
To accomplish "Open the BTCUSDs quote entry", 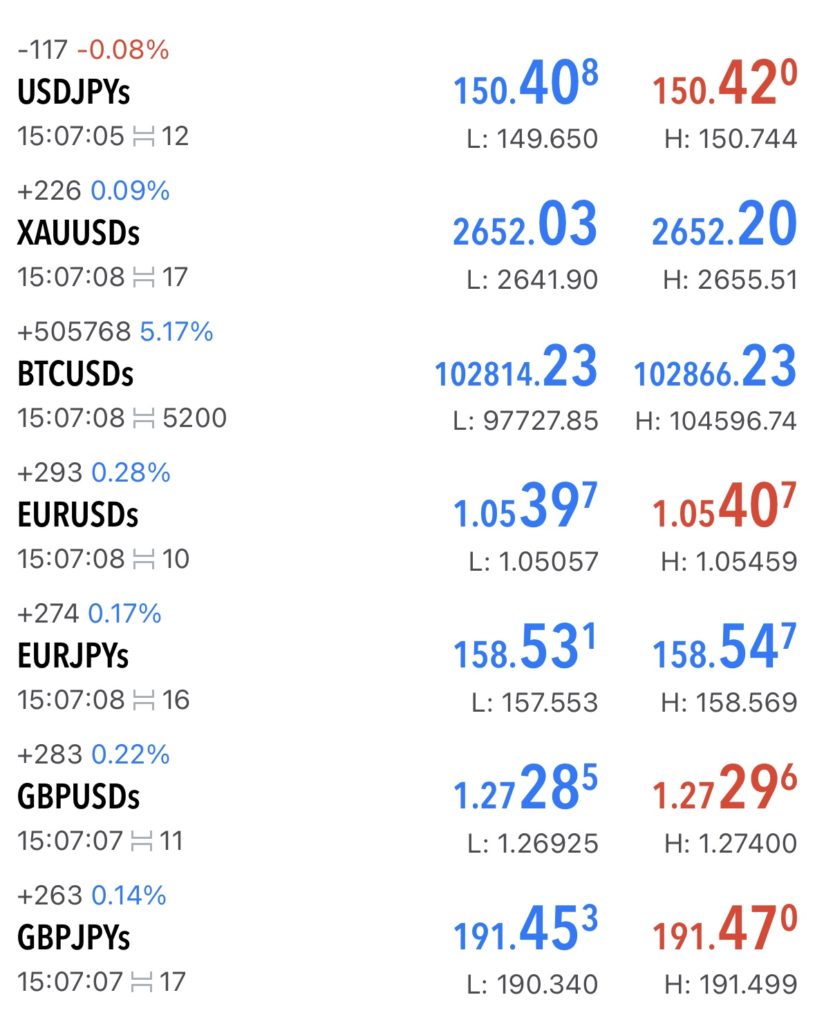I will point(76,375).
